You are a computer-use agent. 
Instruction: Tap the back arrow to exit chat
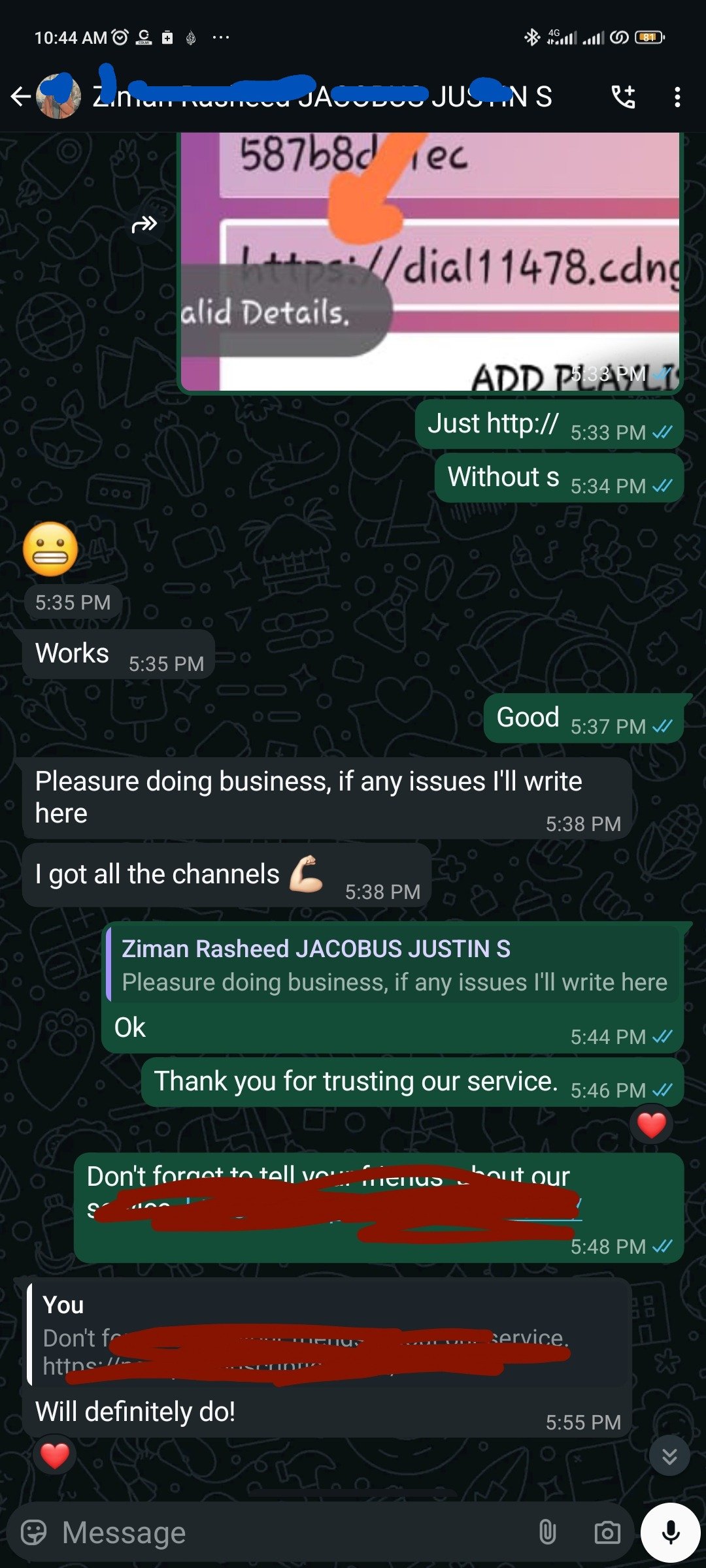click(21, 97)
